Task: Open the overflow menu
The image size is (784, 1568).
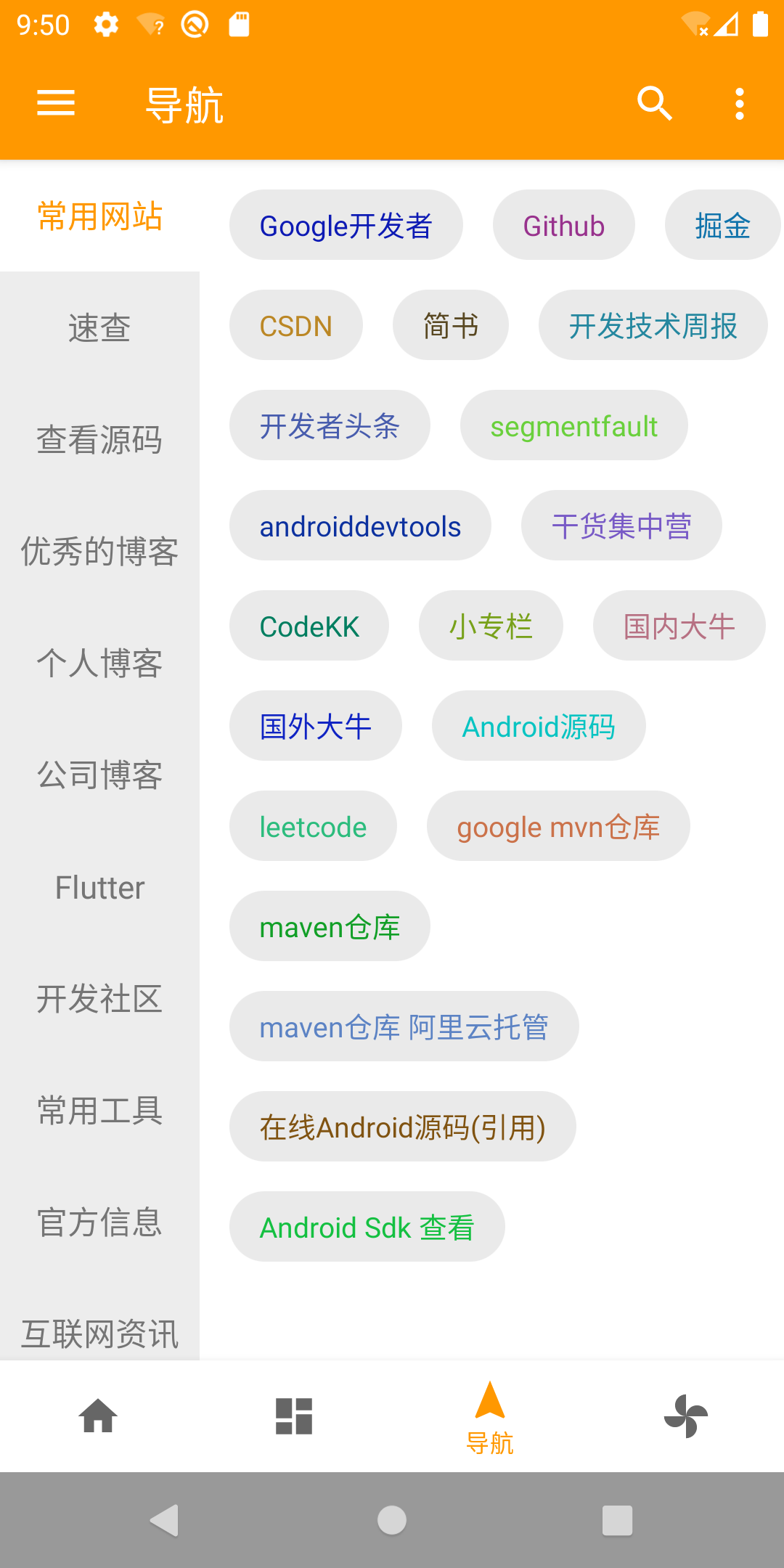Action: coord(739,103)
